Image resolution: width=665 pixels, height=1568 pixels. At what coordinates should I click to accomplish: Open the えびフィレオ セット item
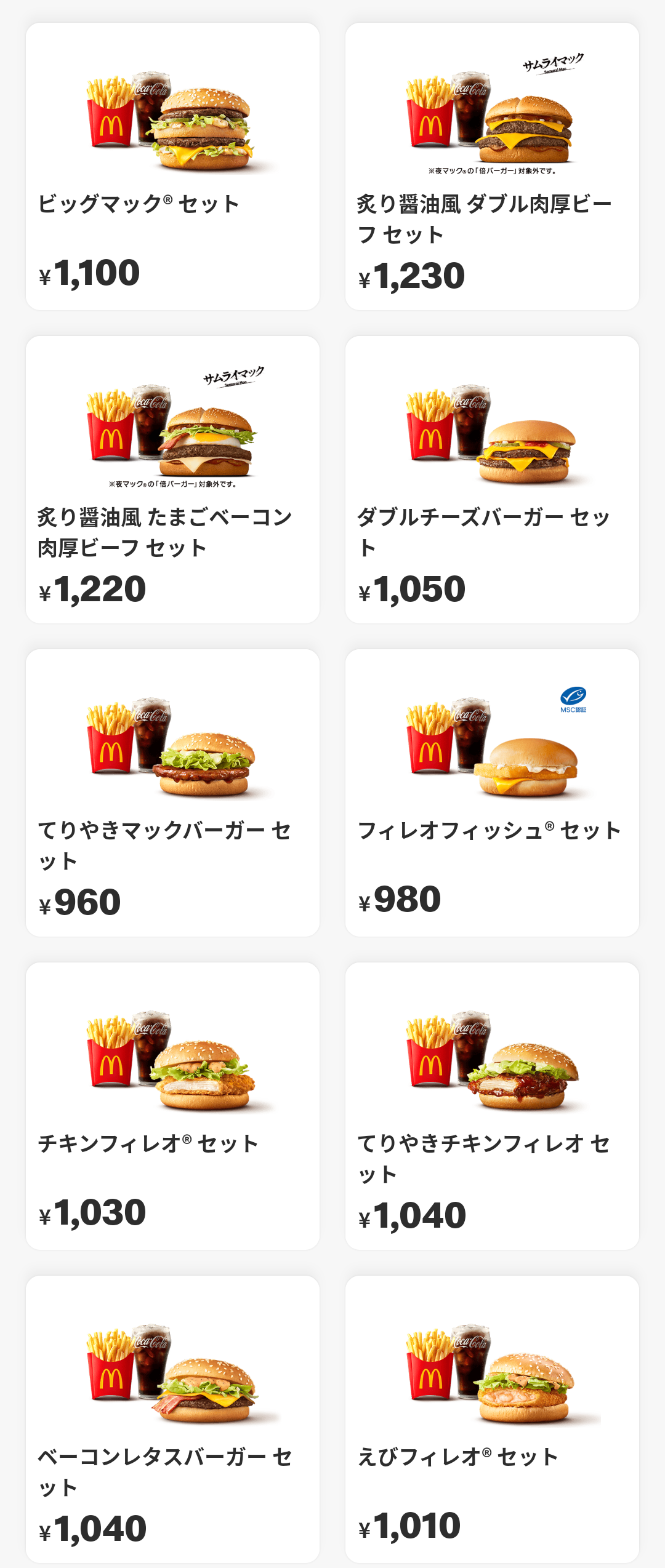point(492,1419)
